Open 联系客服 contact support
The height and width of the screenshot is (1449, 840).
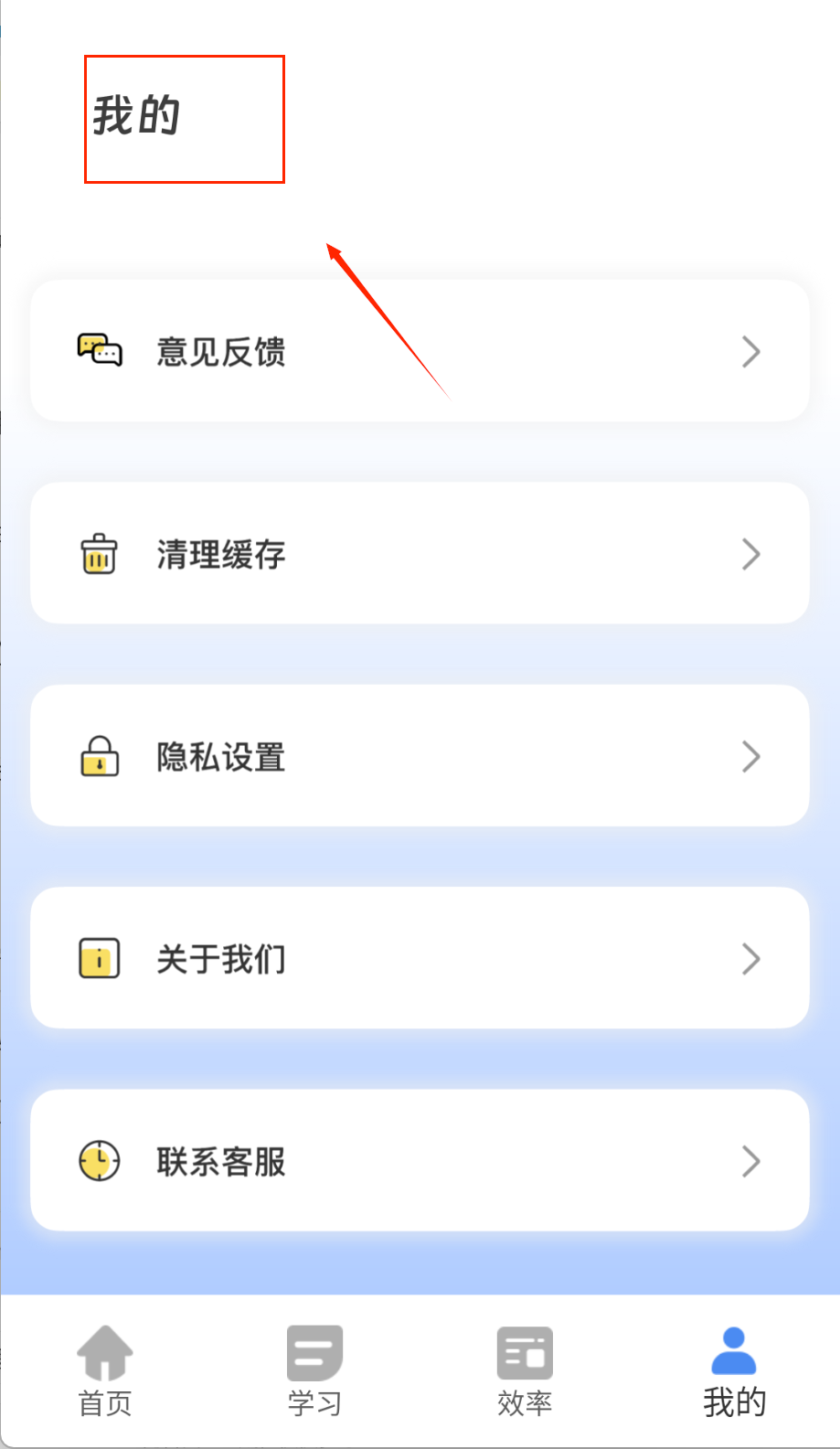point(420,1161)
